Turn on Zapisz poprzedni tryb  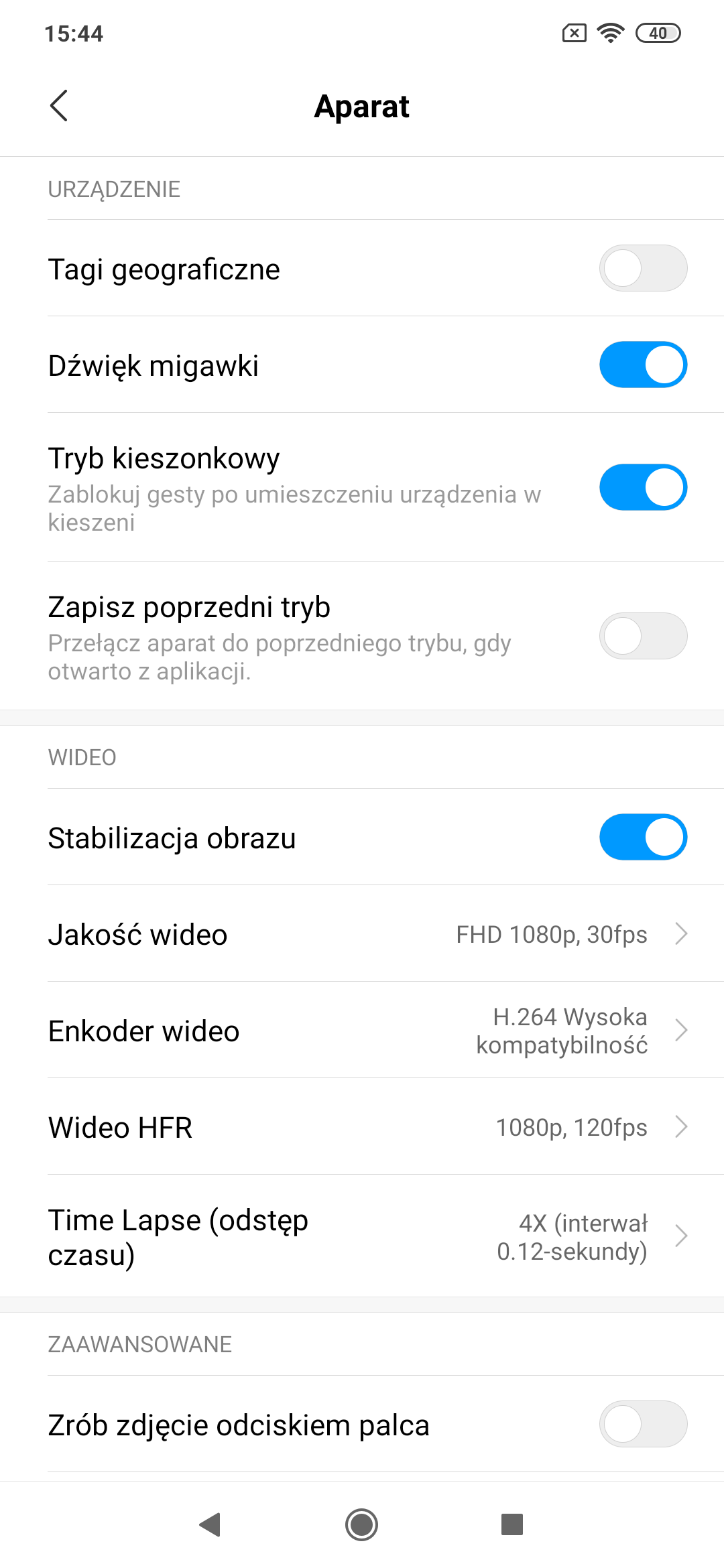point(643,636)
